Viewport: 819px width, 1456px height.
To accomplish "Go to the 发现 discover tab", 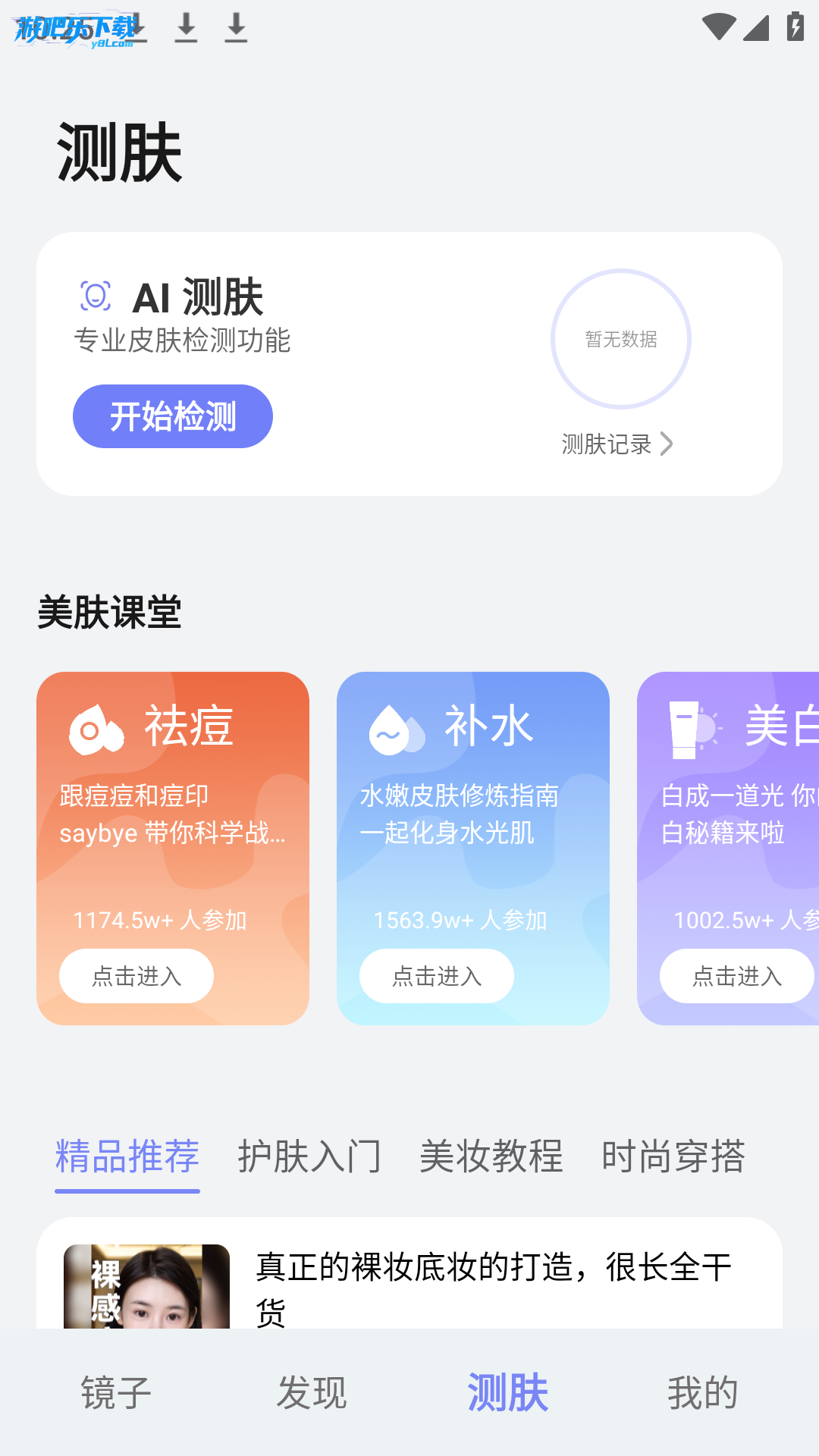I will 312,1392.
